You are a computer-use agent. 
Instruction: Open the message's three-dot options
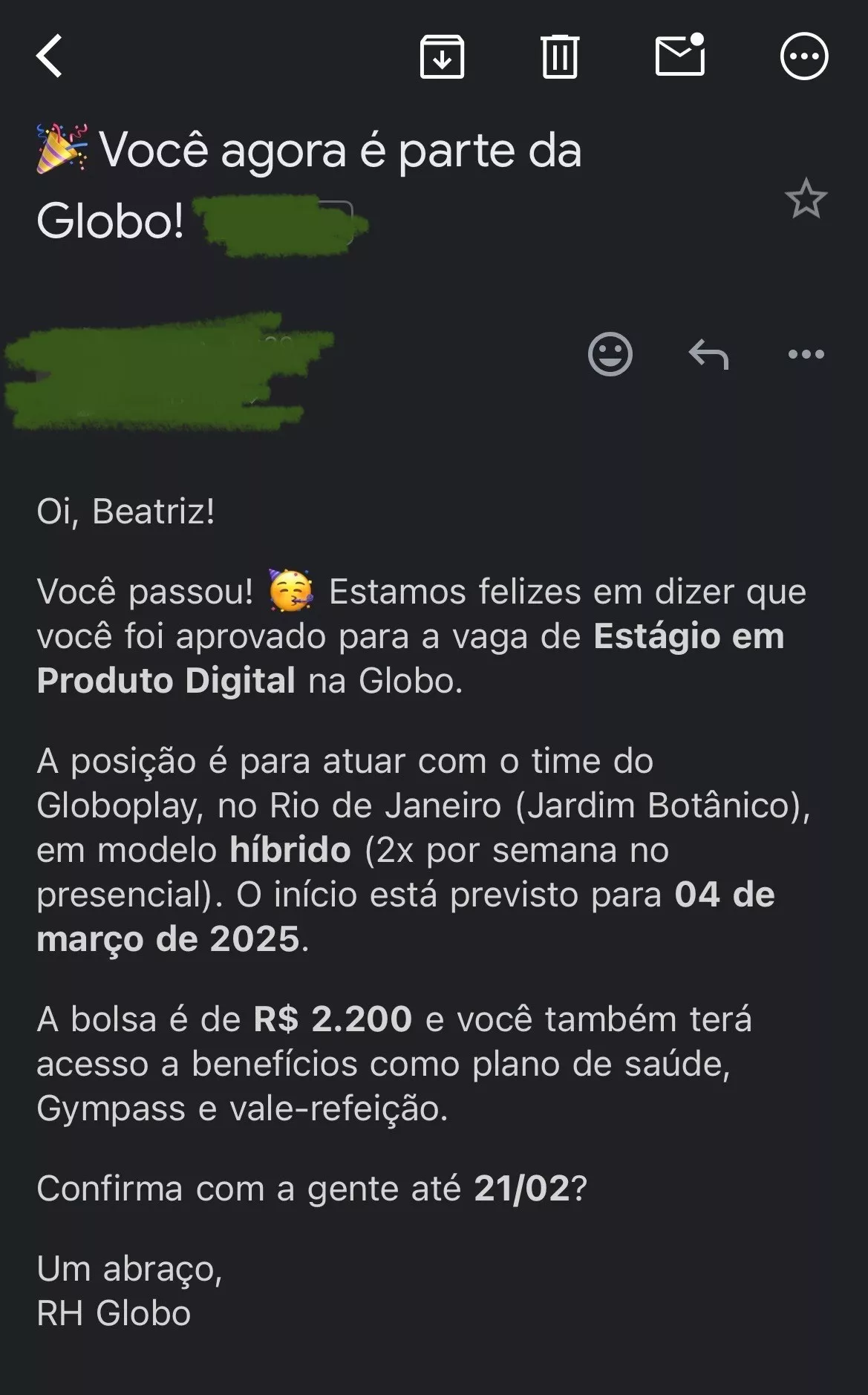pyautogui.click(x=806, y=354)
